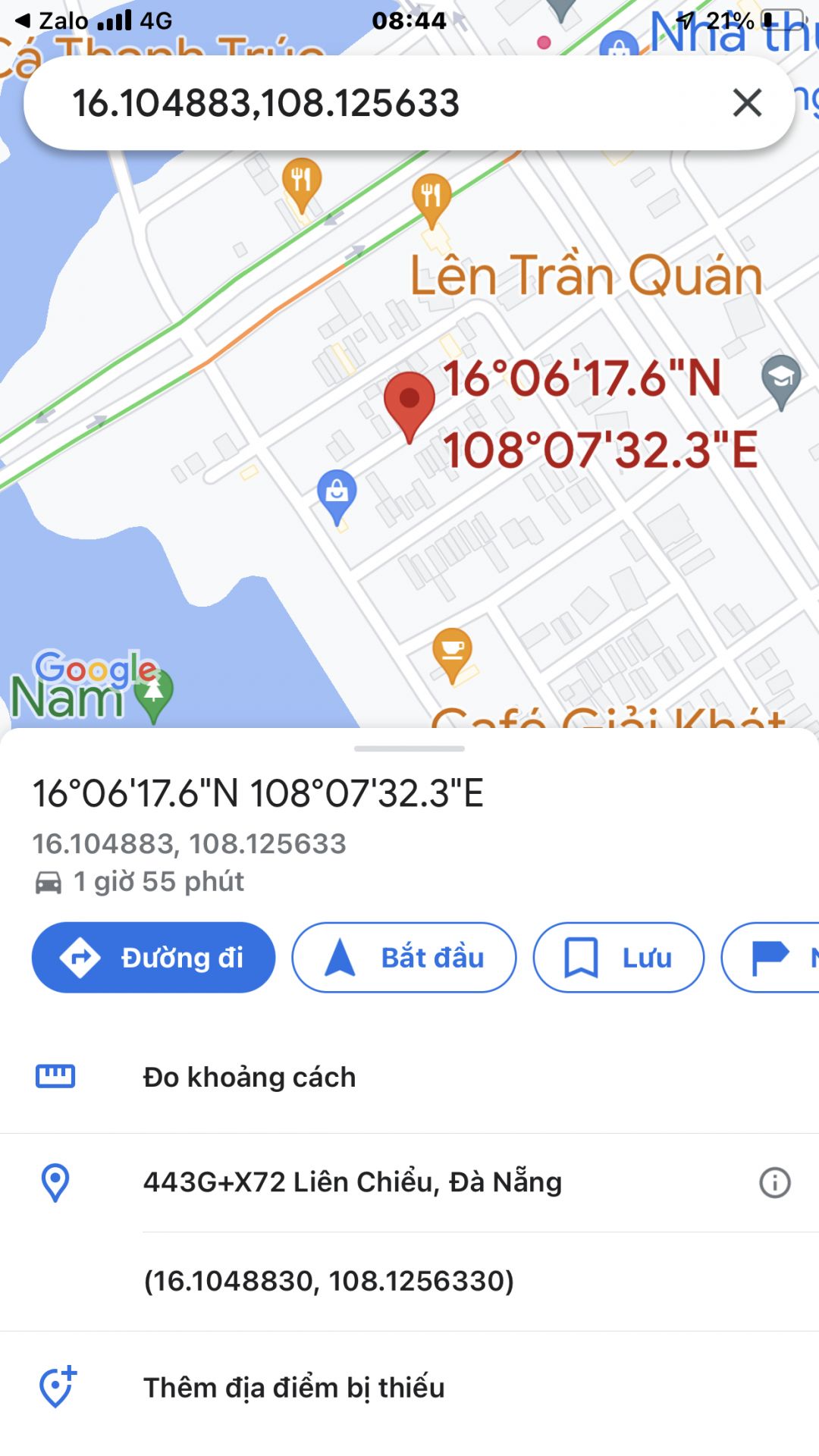Clear the coordinates search with the X
Screen dimensions: 819x1456
[x=747, y=102]
